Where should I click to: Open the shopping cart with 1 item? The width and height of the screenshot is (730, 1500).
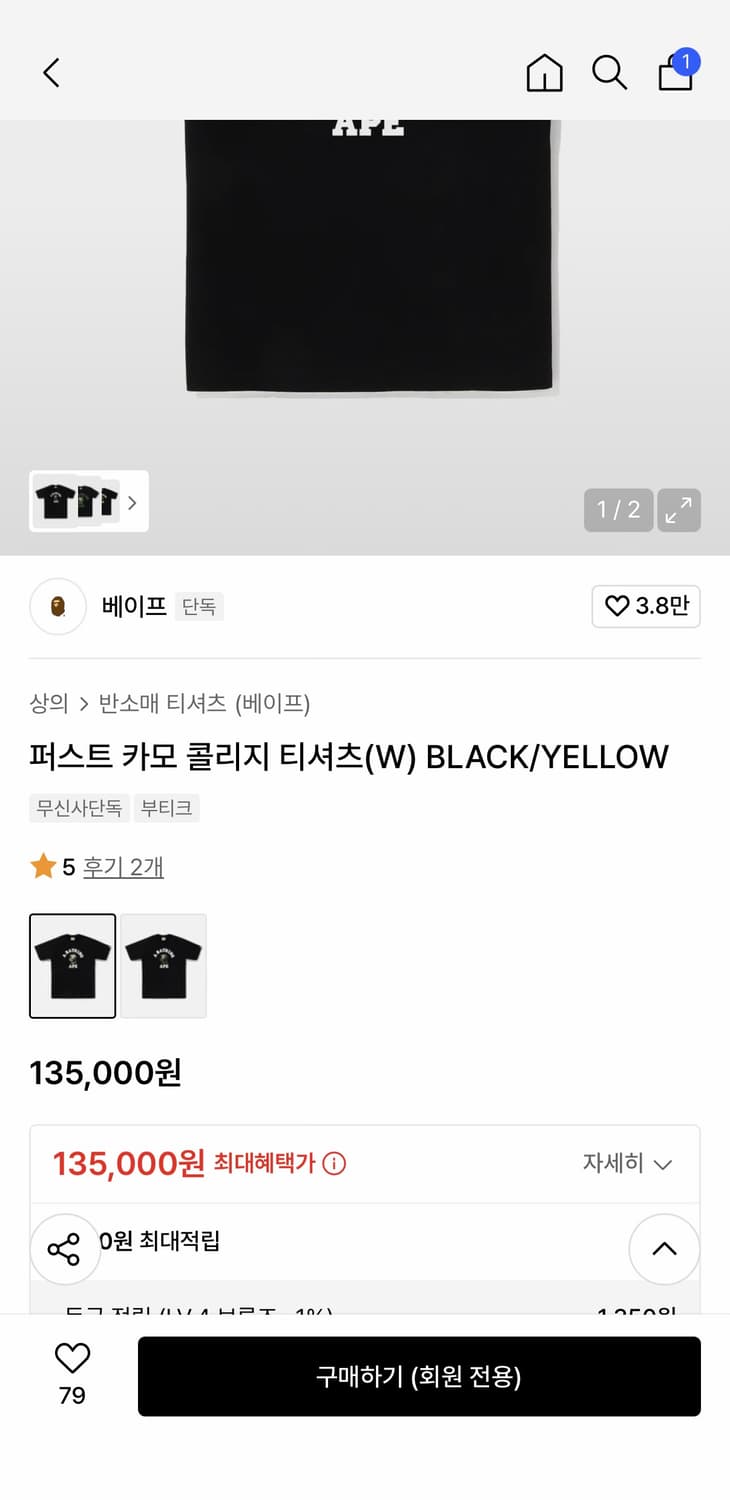pyautogui.click(x=675, y=75)
